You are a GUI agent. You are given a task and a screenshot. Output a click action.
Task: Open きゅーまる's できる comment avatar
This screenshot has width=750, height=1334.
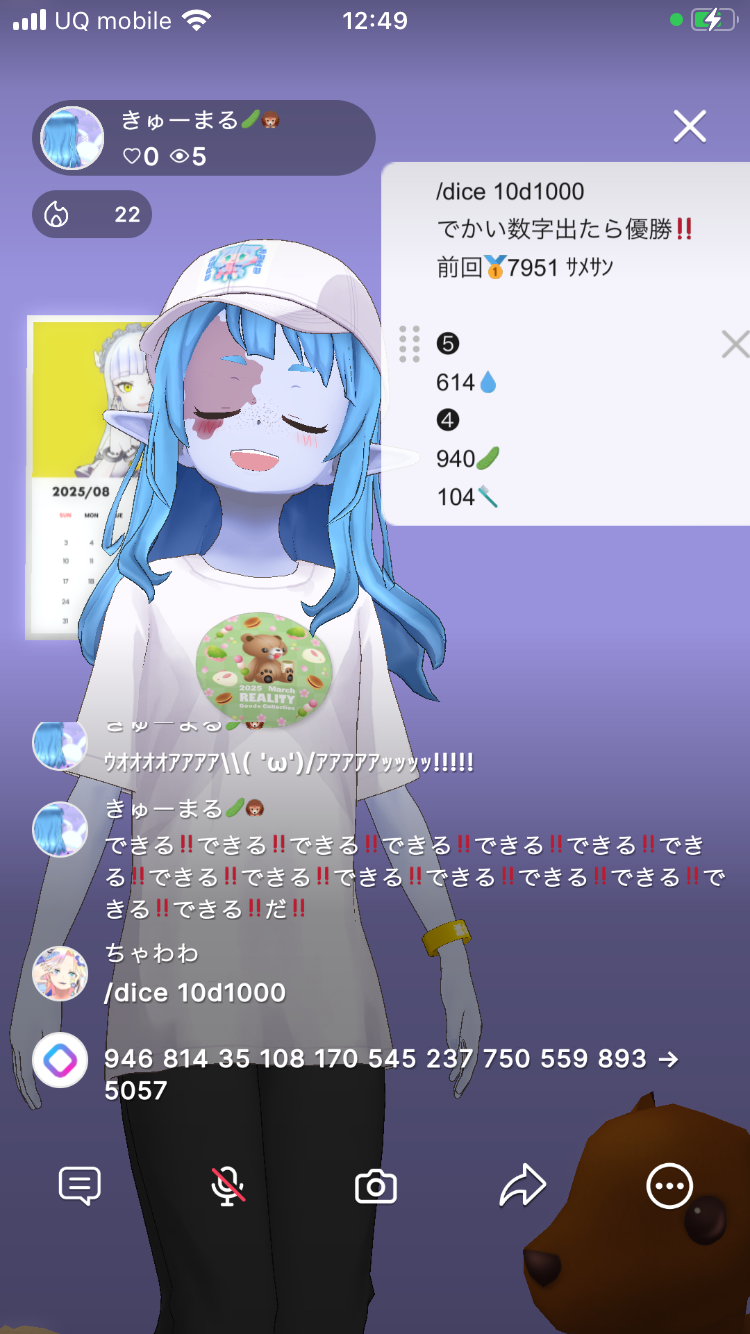[x=60, y=829]
